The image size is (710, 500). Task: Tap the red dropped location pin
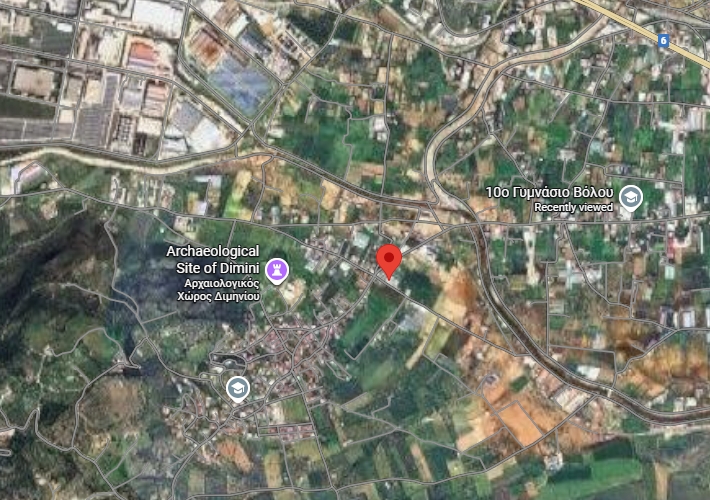pos(389,260)
